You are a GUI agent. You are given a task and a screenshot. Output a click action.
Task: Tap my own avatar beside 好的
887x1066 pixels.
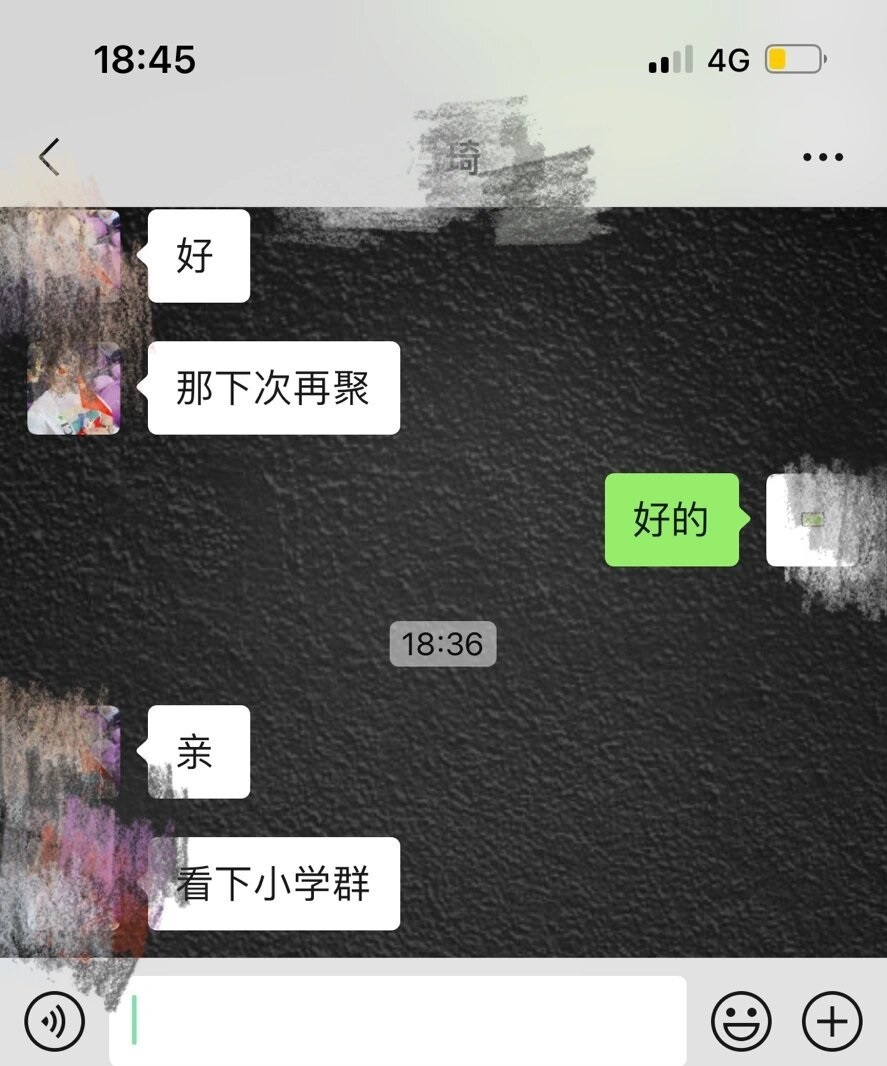811,520
